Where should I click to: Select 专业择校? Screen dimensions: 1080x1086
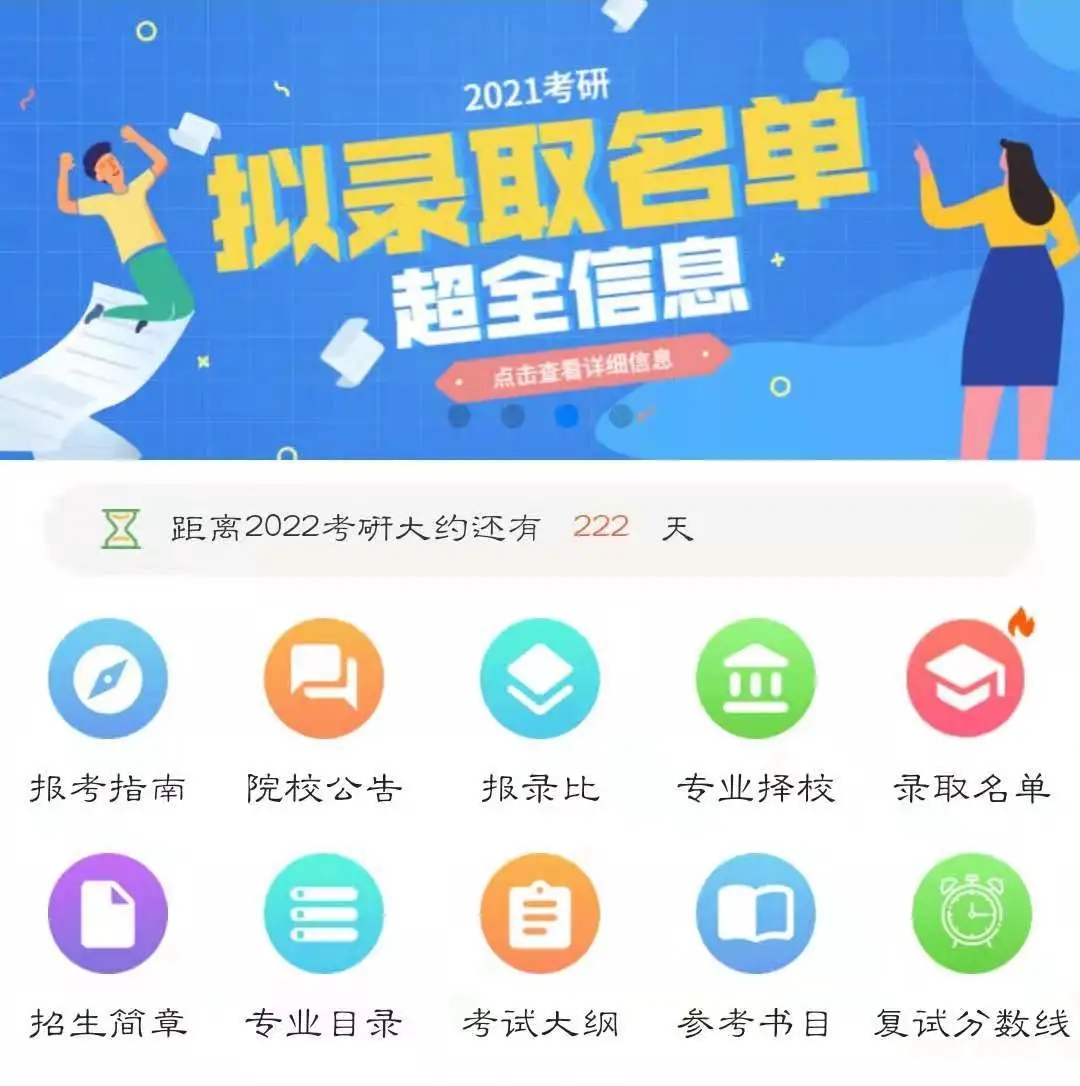tap(756, 679)
